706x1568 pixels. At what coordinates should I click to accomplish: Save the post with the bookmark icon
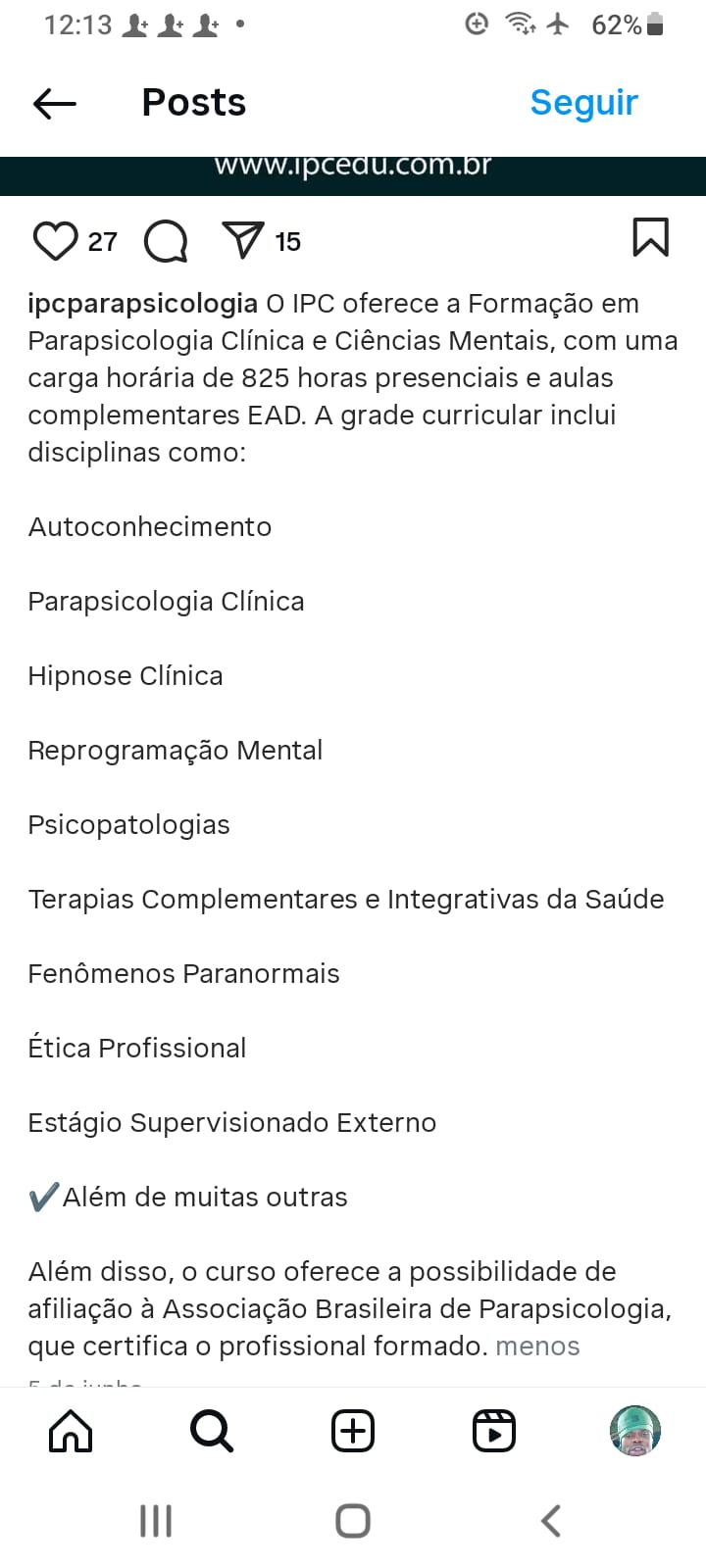coord(650,238)
